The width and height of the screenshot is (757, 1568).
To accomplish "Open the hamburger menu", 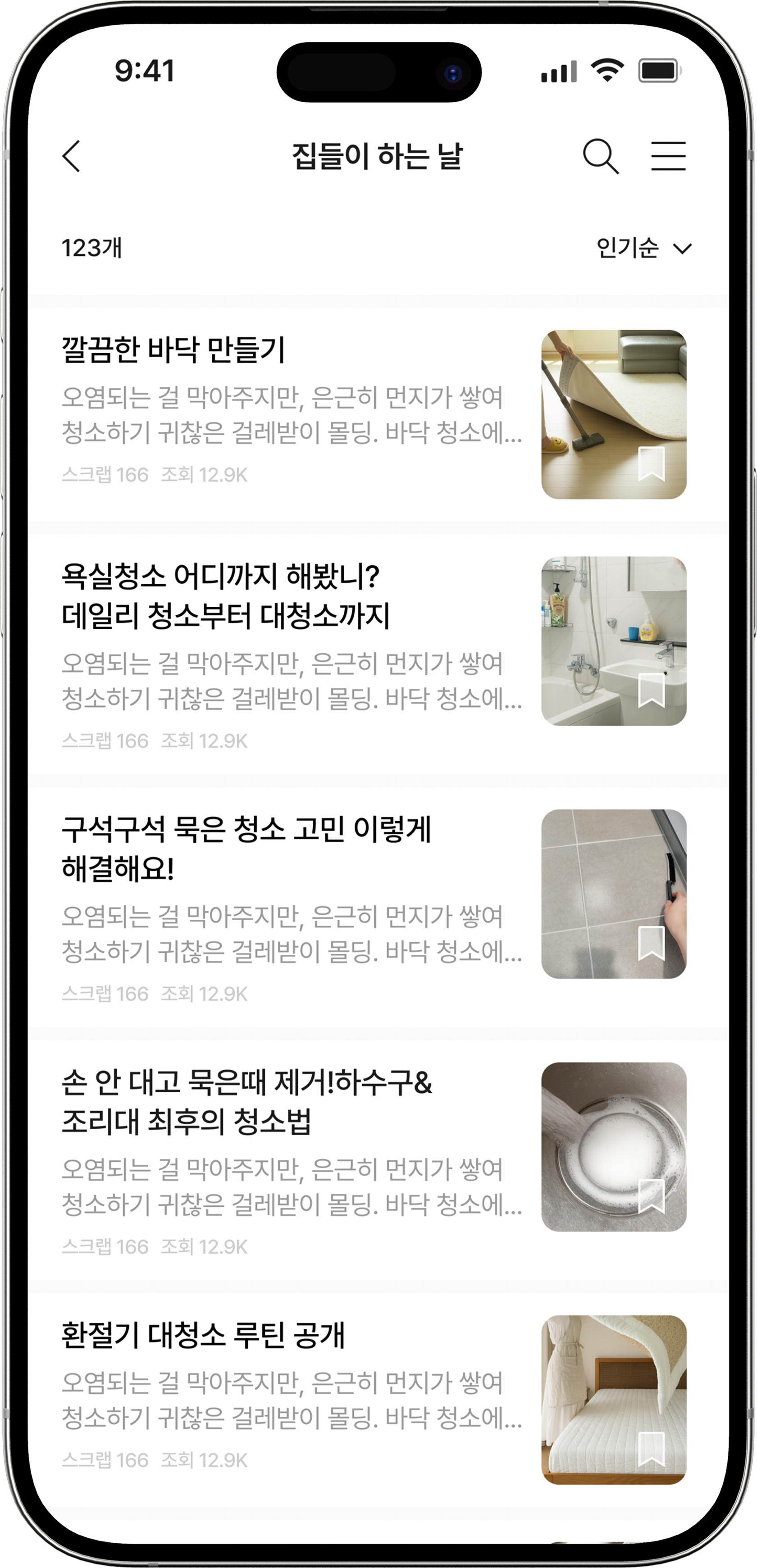I will [x=668, y=156].
